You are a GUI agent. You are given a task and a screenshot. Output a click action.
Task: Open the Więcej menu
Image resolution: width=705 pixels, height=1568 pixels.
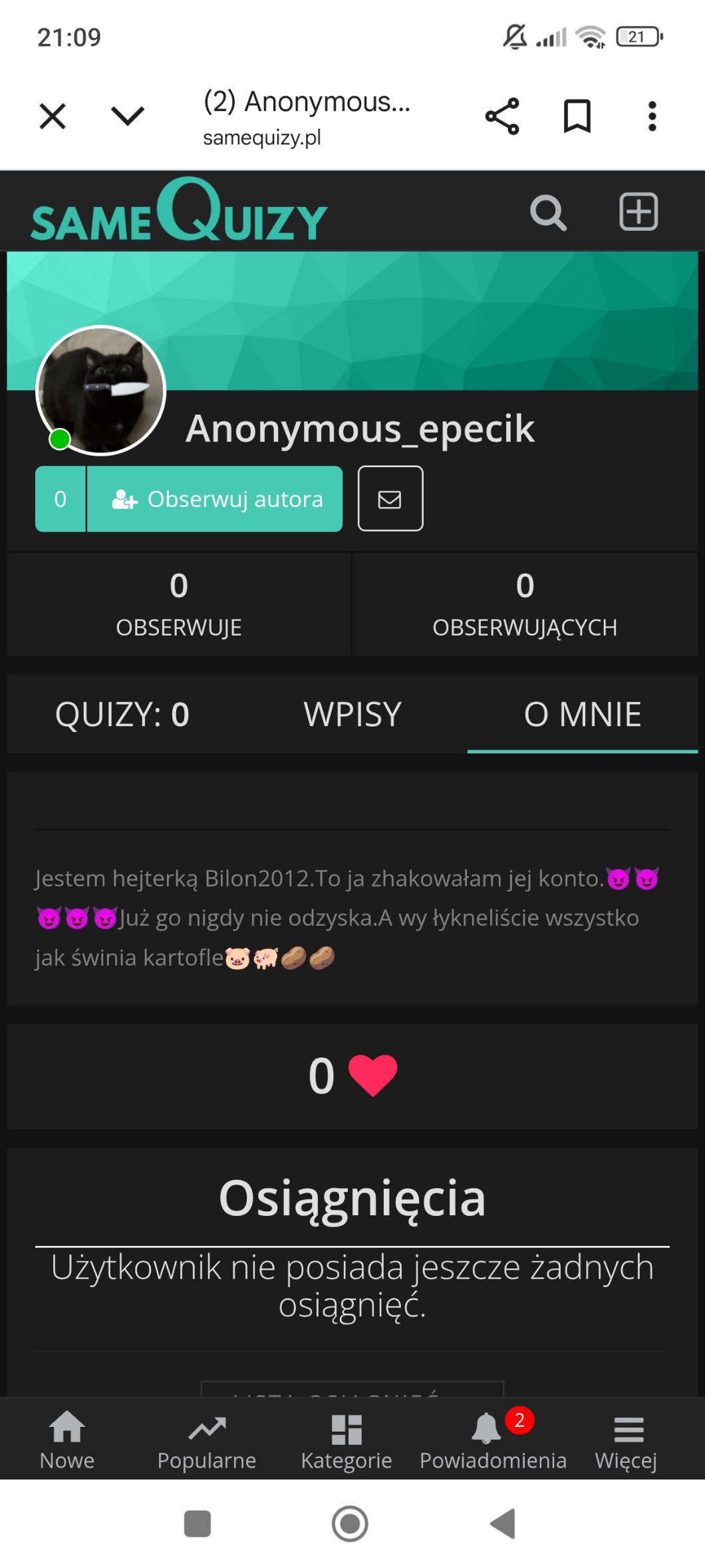point(627,1440)
